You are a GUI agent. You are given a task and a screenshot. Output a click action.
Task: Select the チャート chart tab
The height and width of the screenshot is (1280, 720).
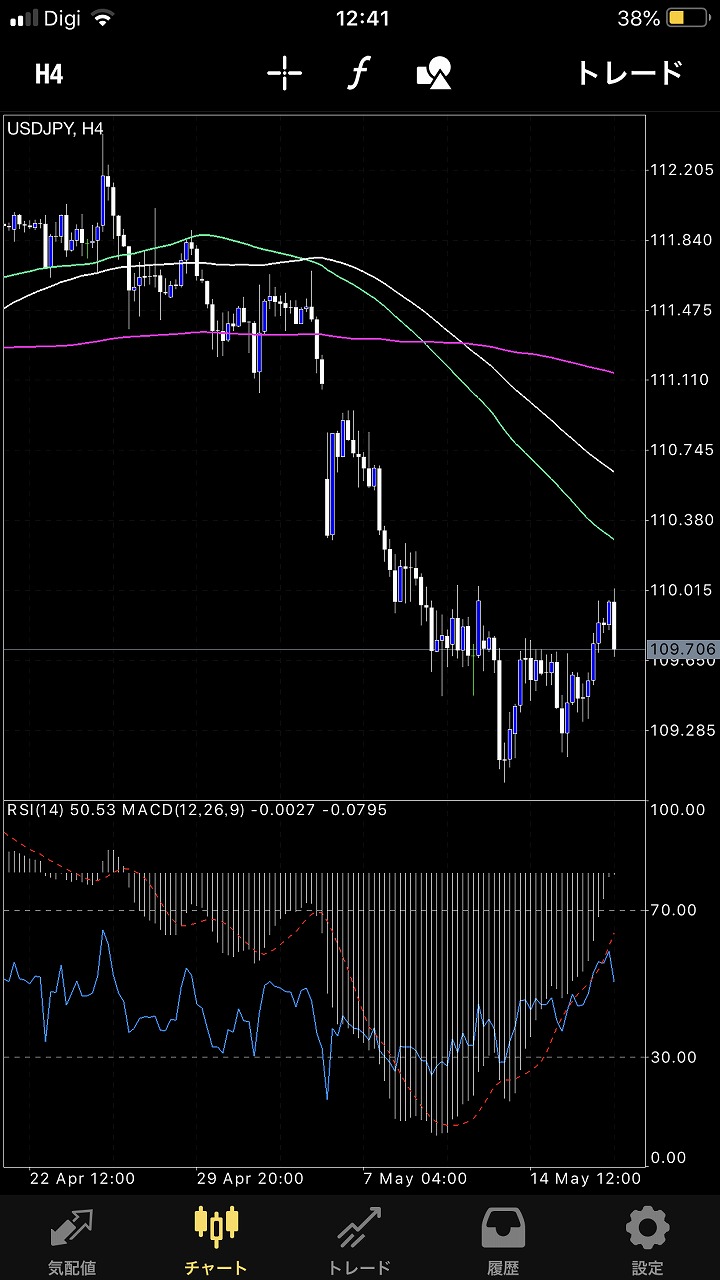pyautogui.click(x=216, y=1240)
